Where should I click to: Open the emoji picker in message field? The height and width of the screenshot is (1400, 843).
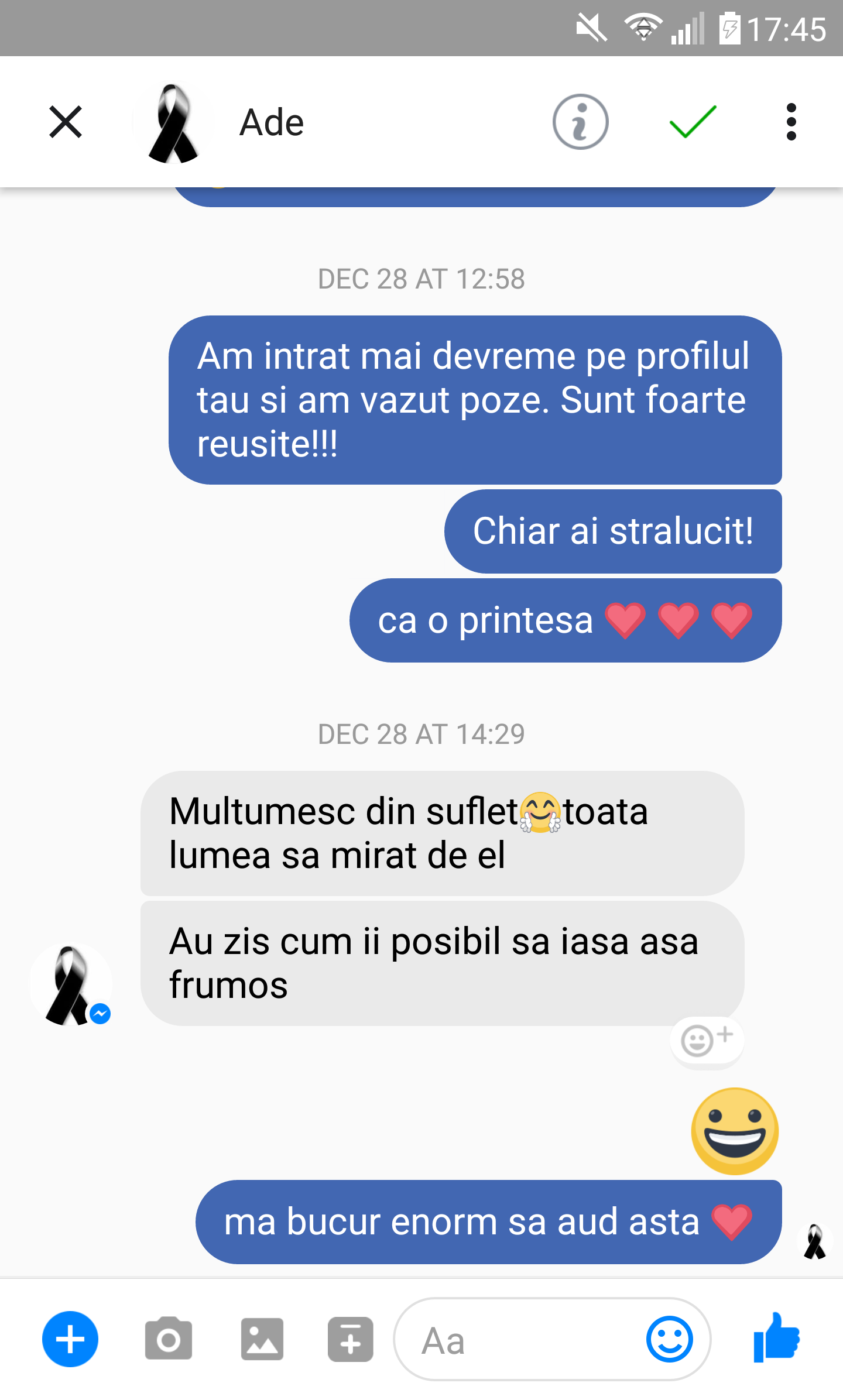click(x=670, y=1339)
